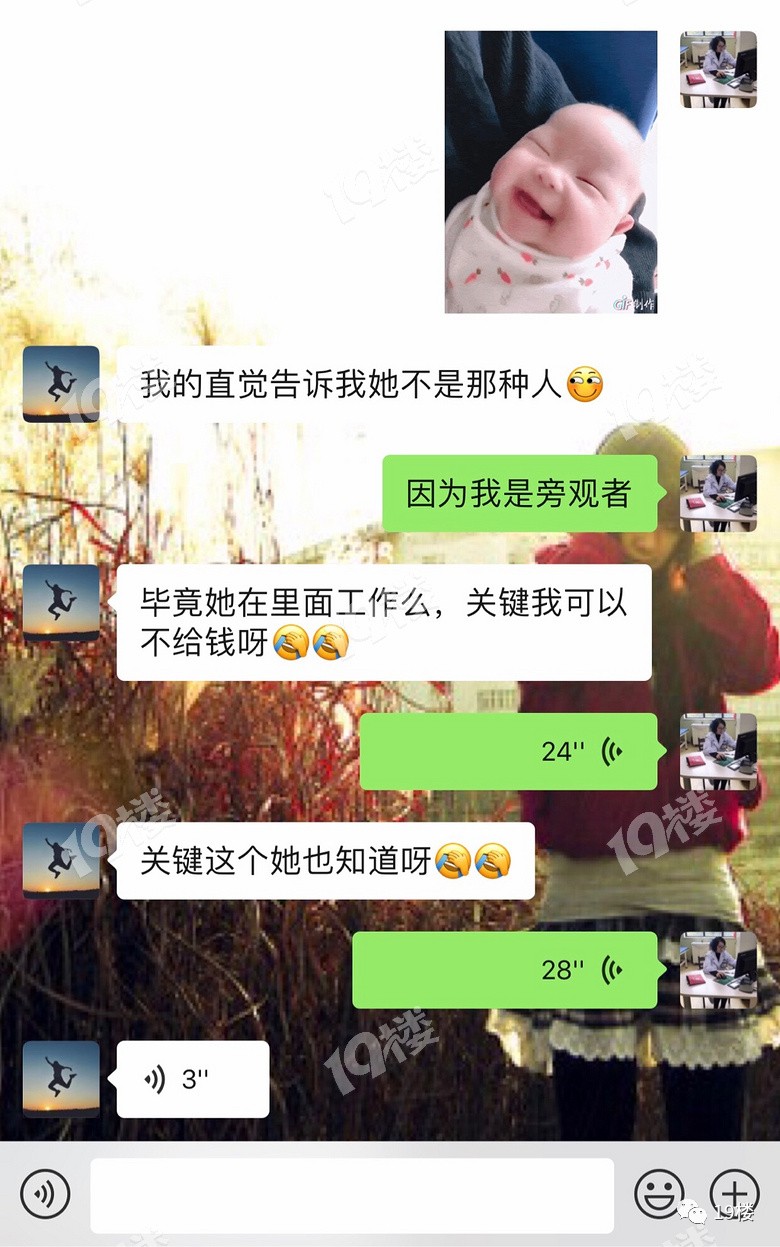Open sender's avatar beside the 因为我是旁观者 message
This screenshot has height=1247, width=780.
pyautogui.click(x=718, y=493)
